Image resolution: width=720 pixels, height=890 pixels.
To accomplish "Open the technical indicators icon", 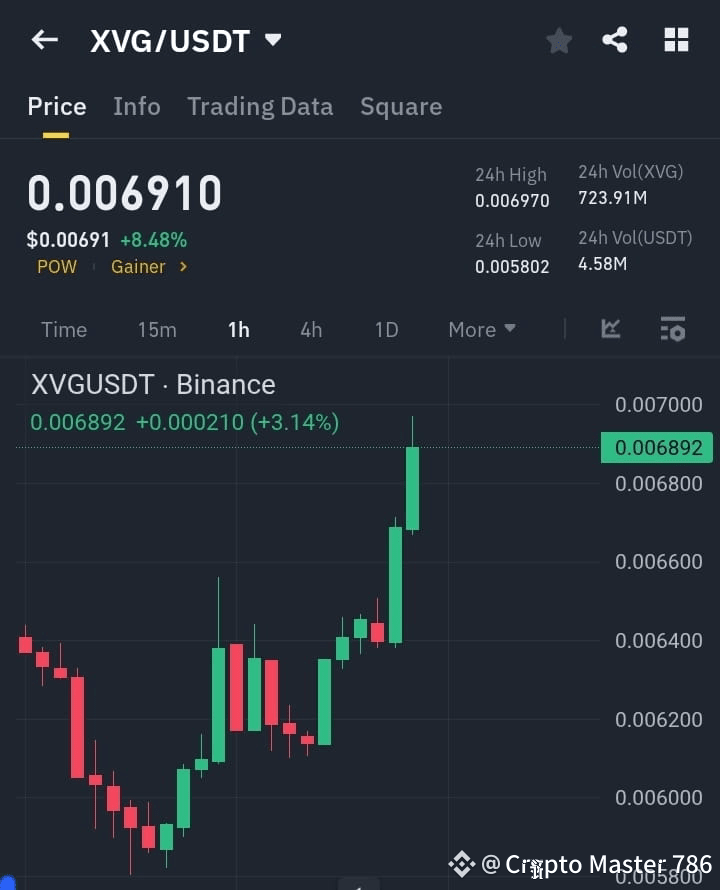I will 672,329.
